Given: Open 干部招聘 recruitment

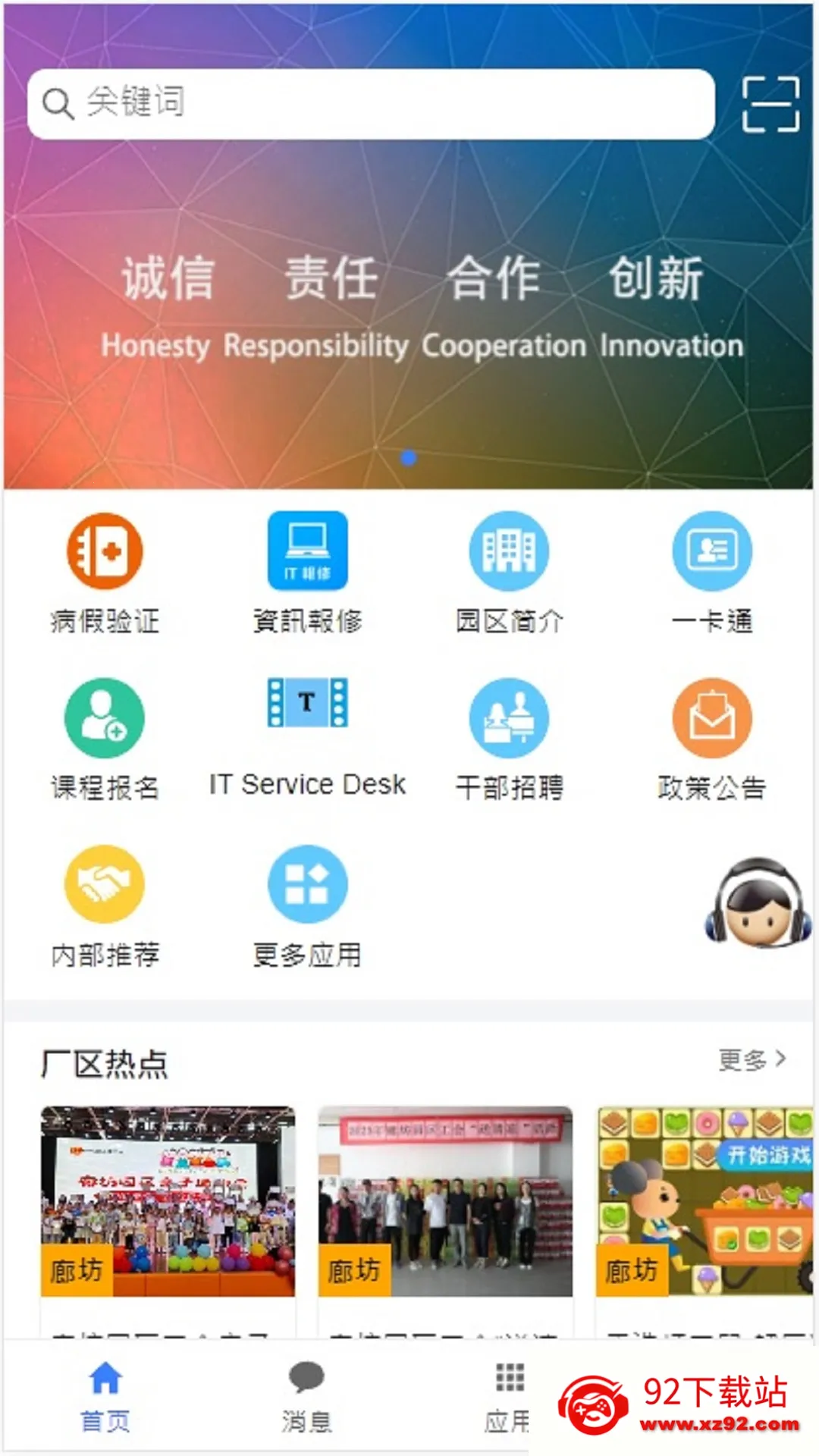Looking at the screenshot, I should (509, 740).
